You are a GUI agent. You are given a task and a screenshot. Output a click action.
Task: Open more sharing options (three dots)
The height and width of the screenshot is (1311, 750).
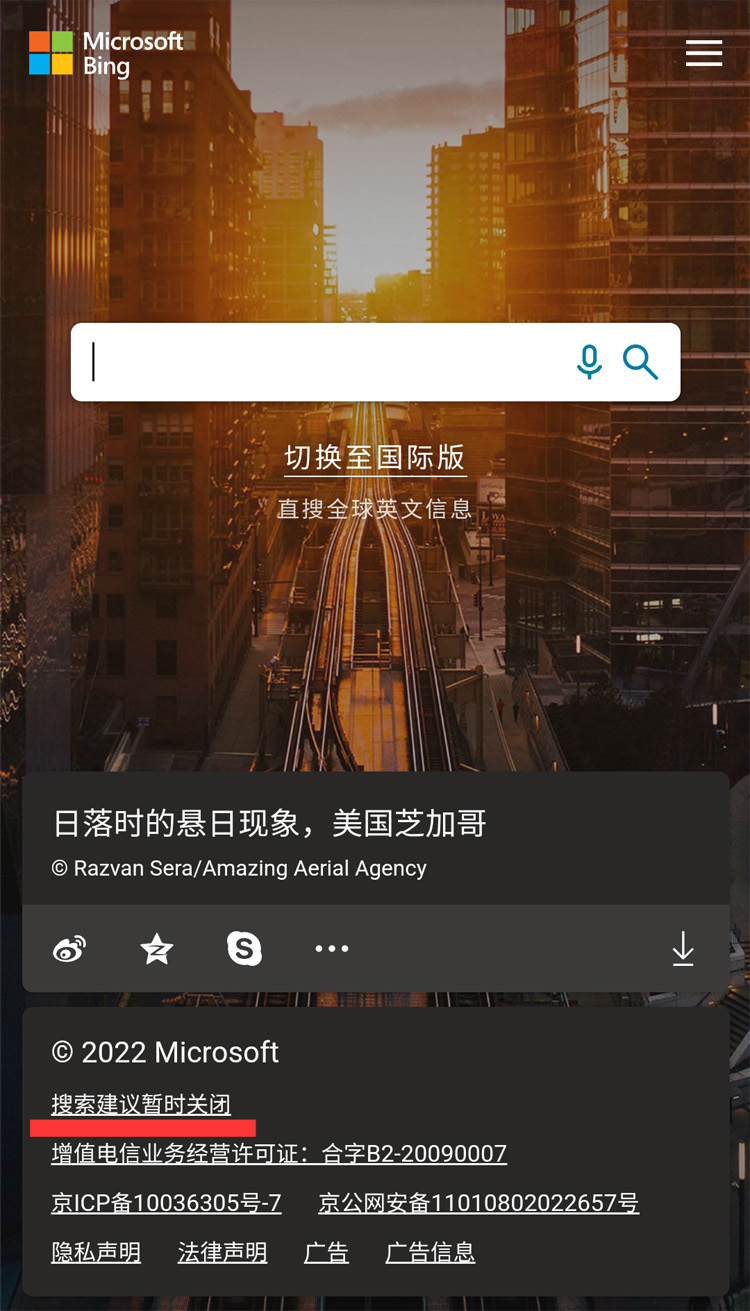[x=332, y=948]
